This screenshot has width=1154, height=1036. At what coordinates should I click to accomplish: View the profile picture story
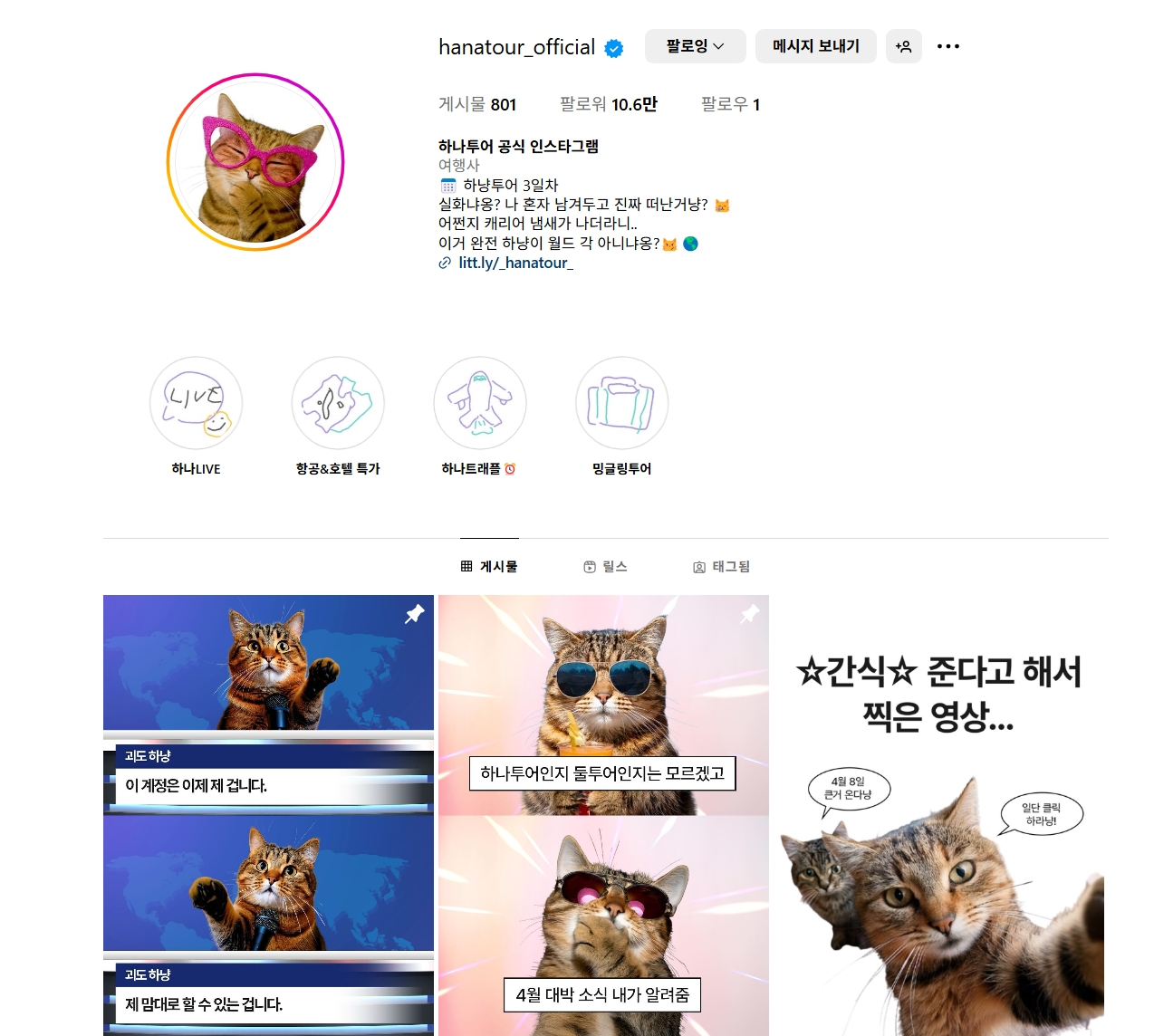(x=255, y=162)
